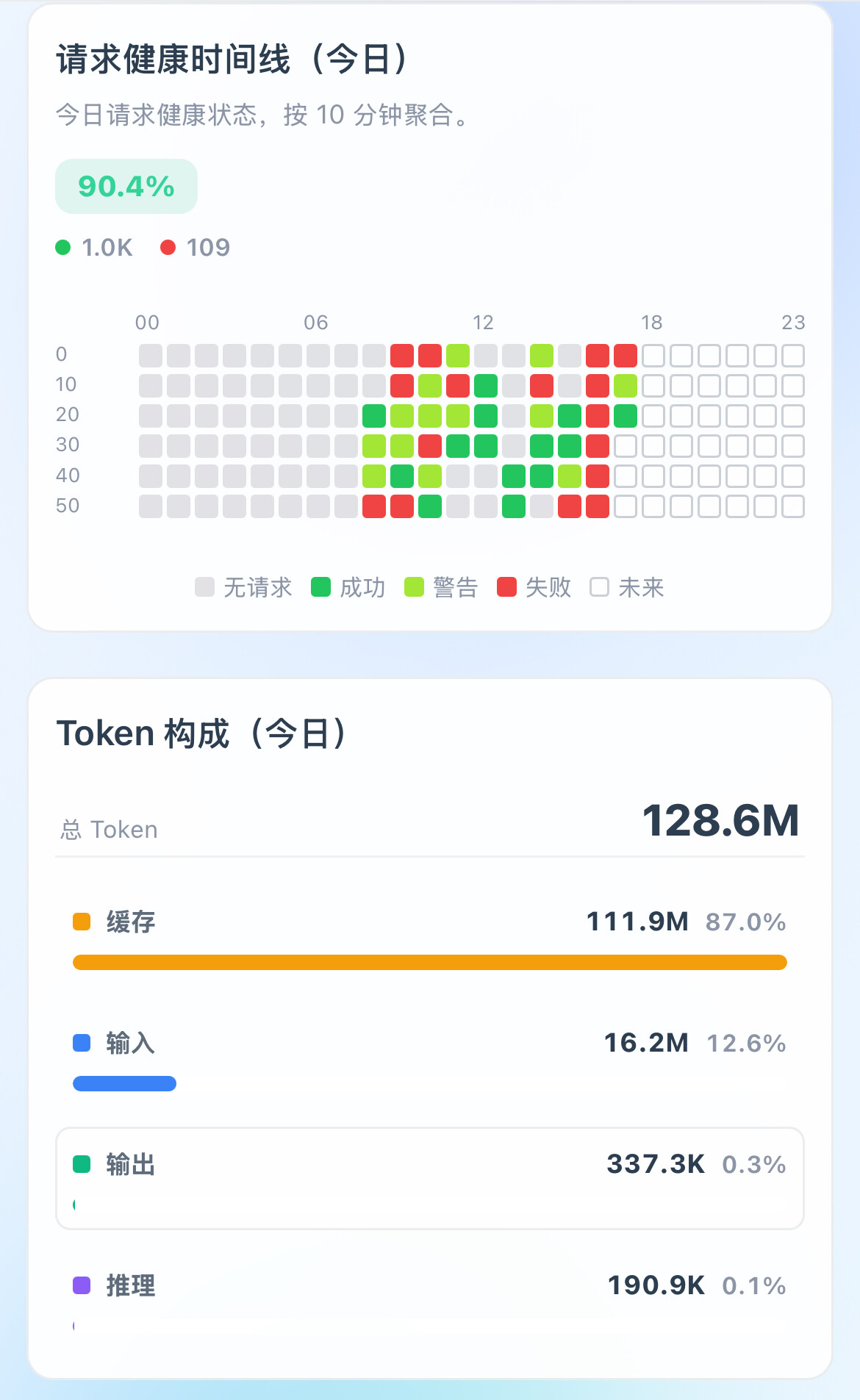The width and height of the screenshot is (860, 1400).
Task: Tap the timeline cell for hour 23, minute 50
Action: 793,506
